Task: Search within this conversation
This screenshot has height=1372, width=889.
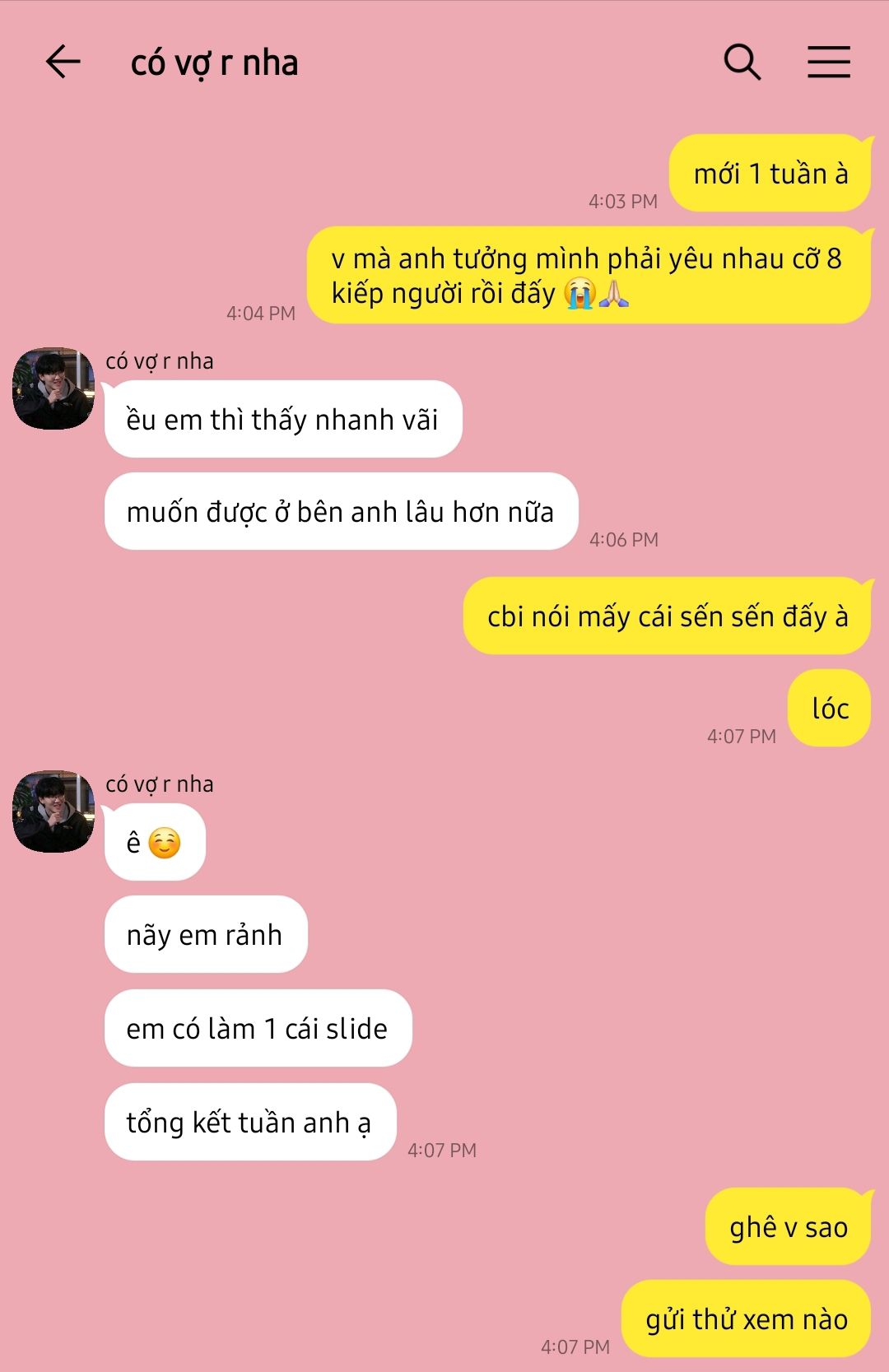Action: (x=742, y=63)
